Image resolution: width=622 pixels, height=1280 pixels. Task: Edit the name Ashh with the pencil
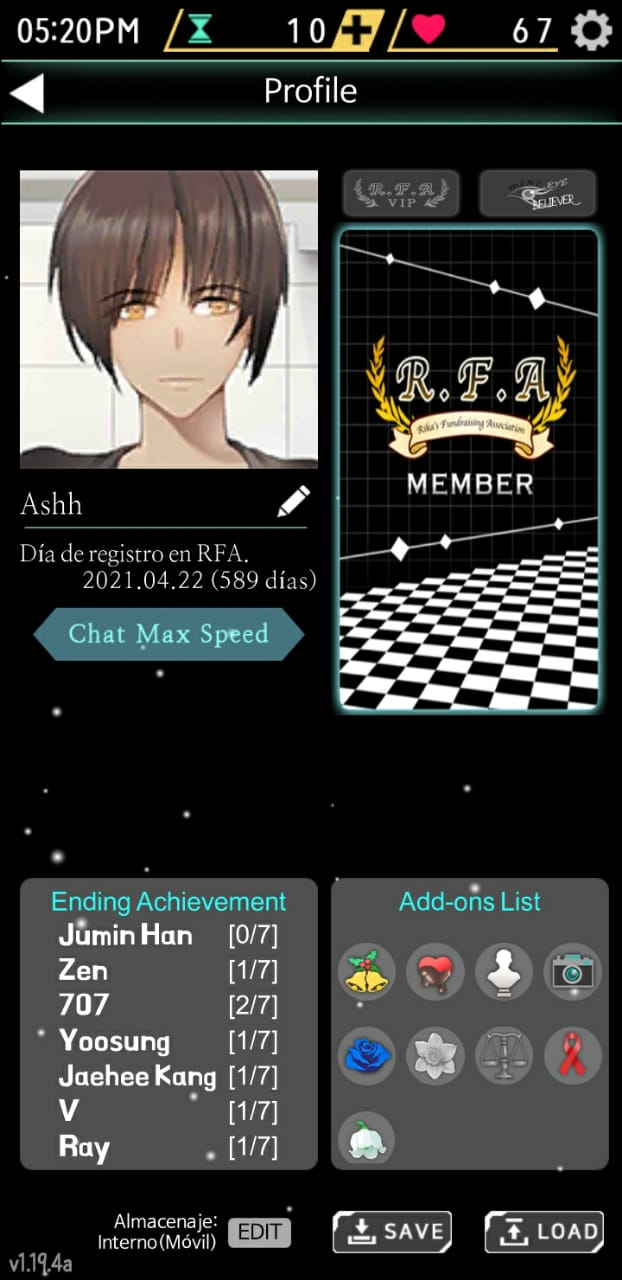point(293,502)
